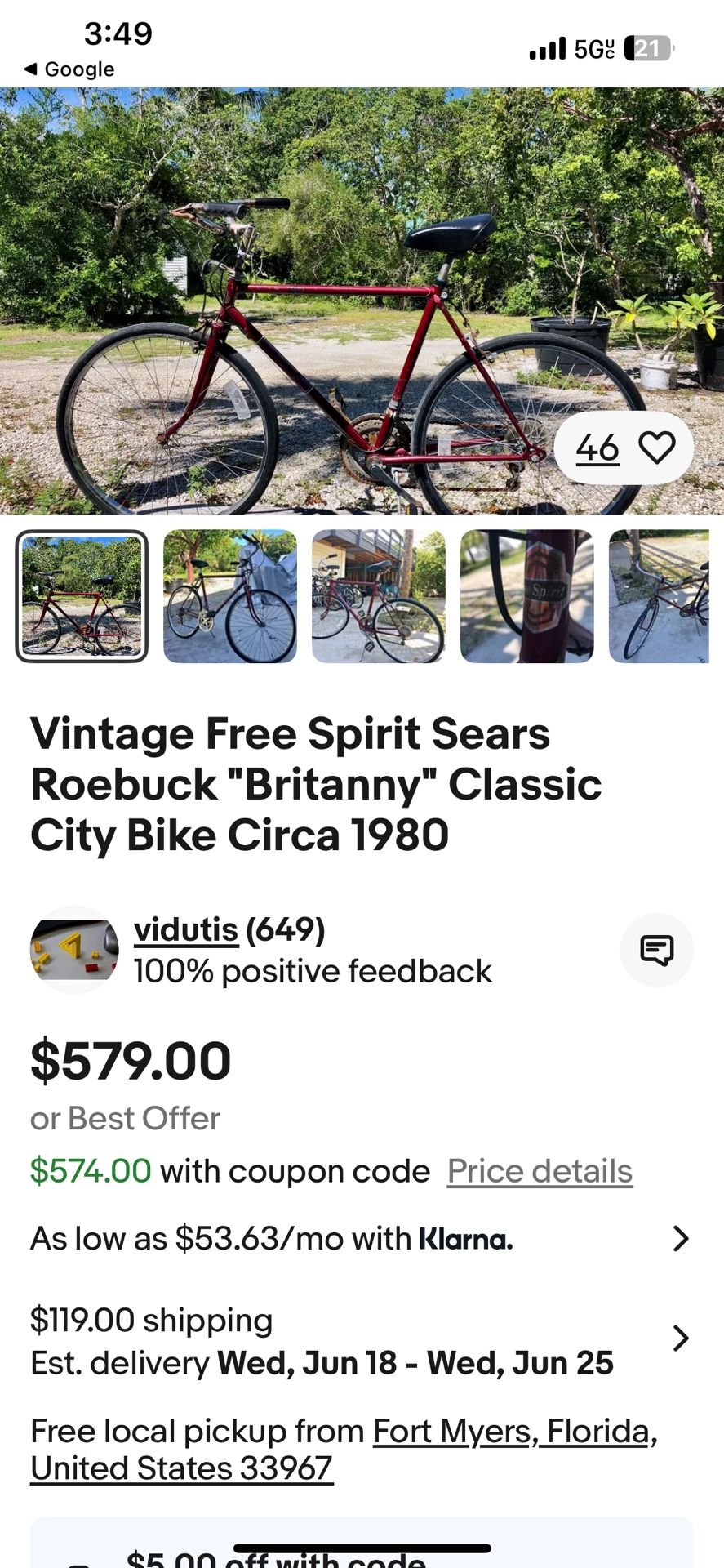Tap the Klarna logo
724x1568 pixels.
pos(465,1238)
